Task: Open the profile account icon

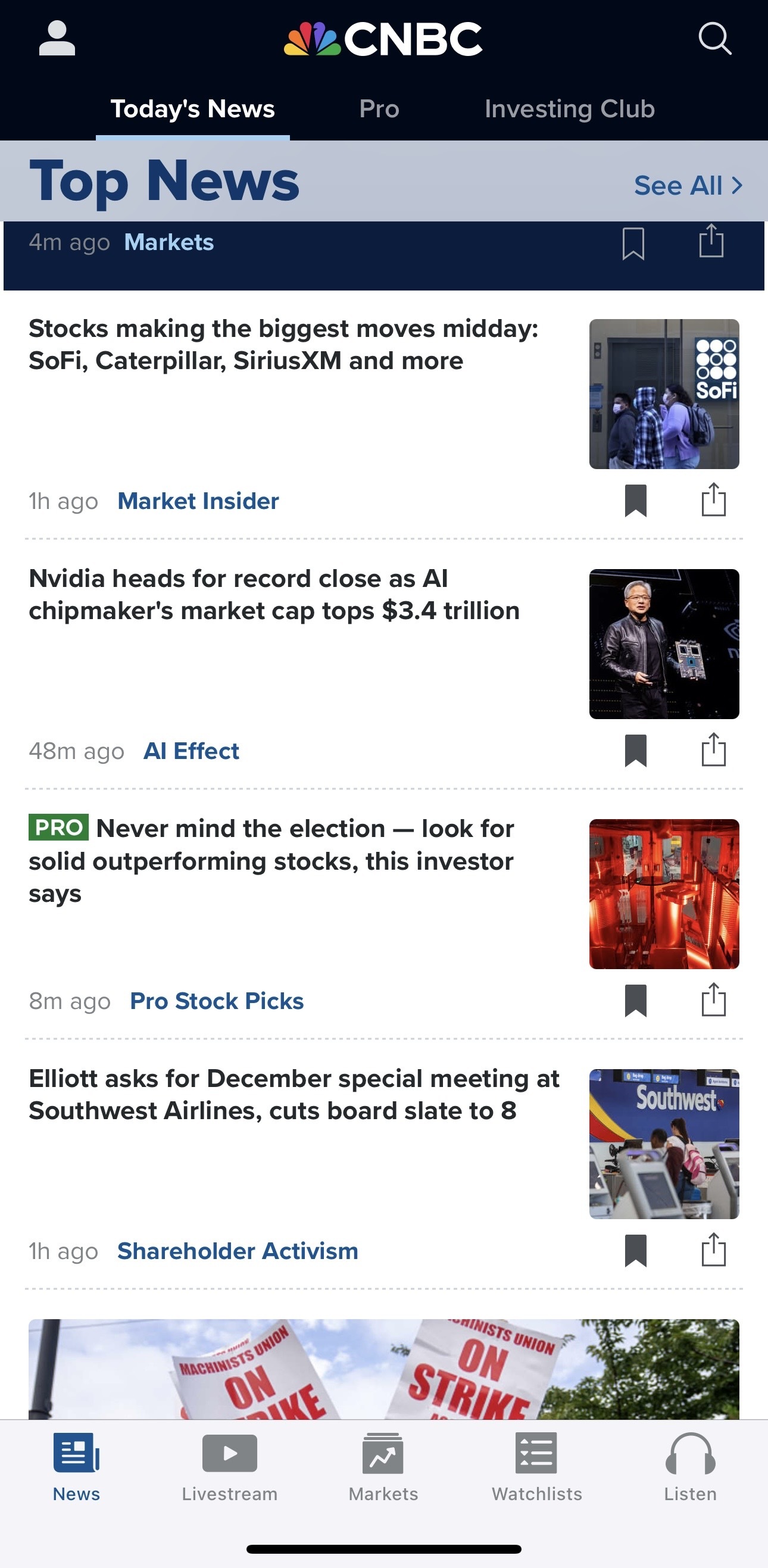Action: [57, 39]
